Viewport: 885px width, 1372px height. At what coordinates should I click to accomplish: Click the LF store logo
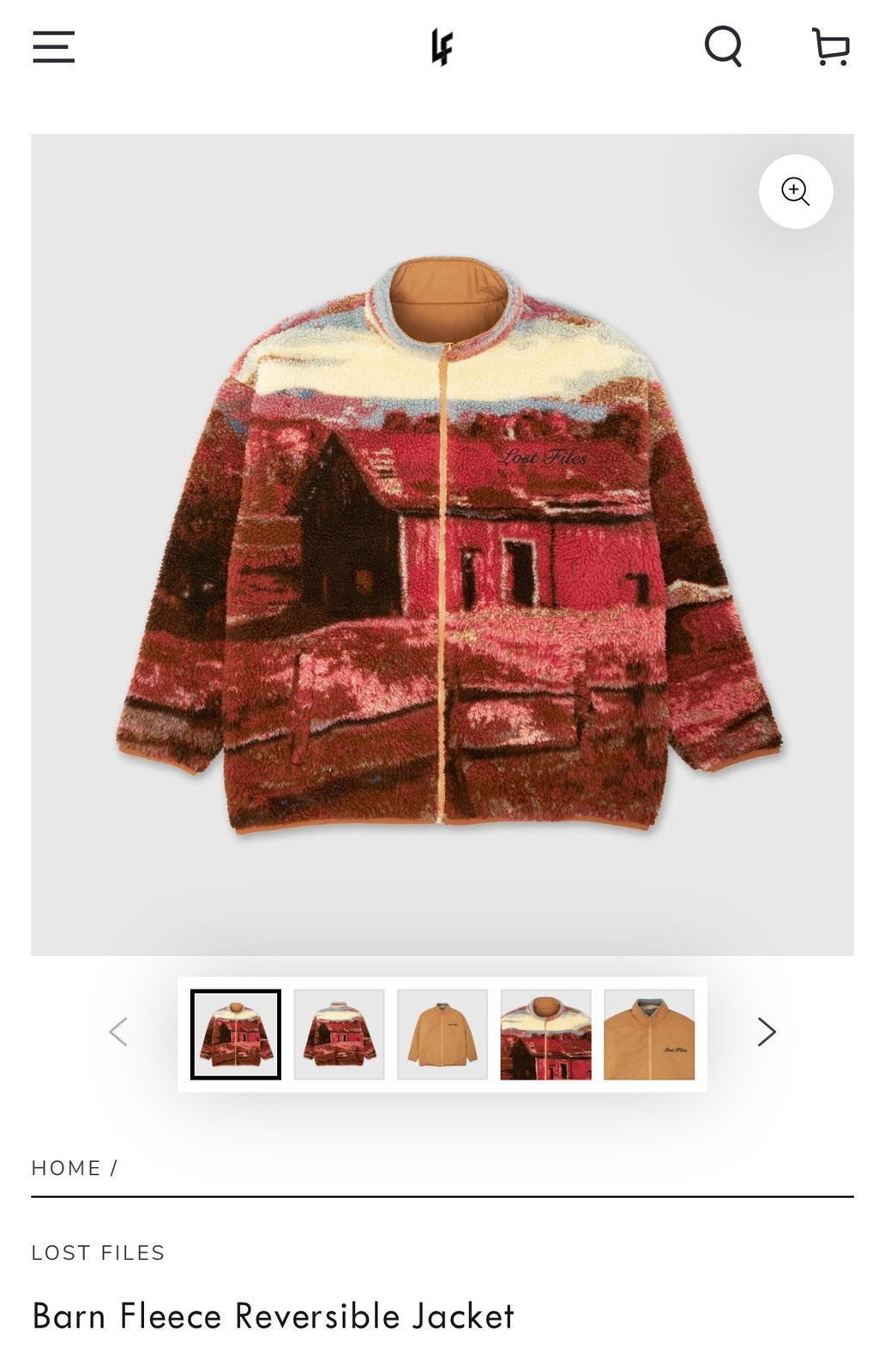[442, 49]
